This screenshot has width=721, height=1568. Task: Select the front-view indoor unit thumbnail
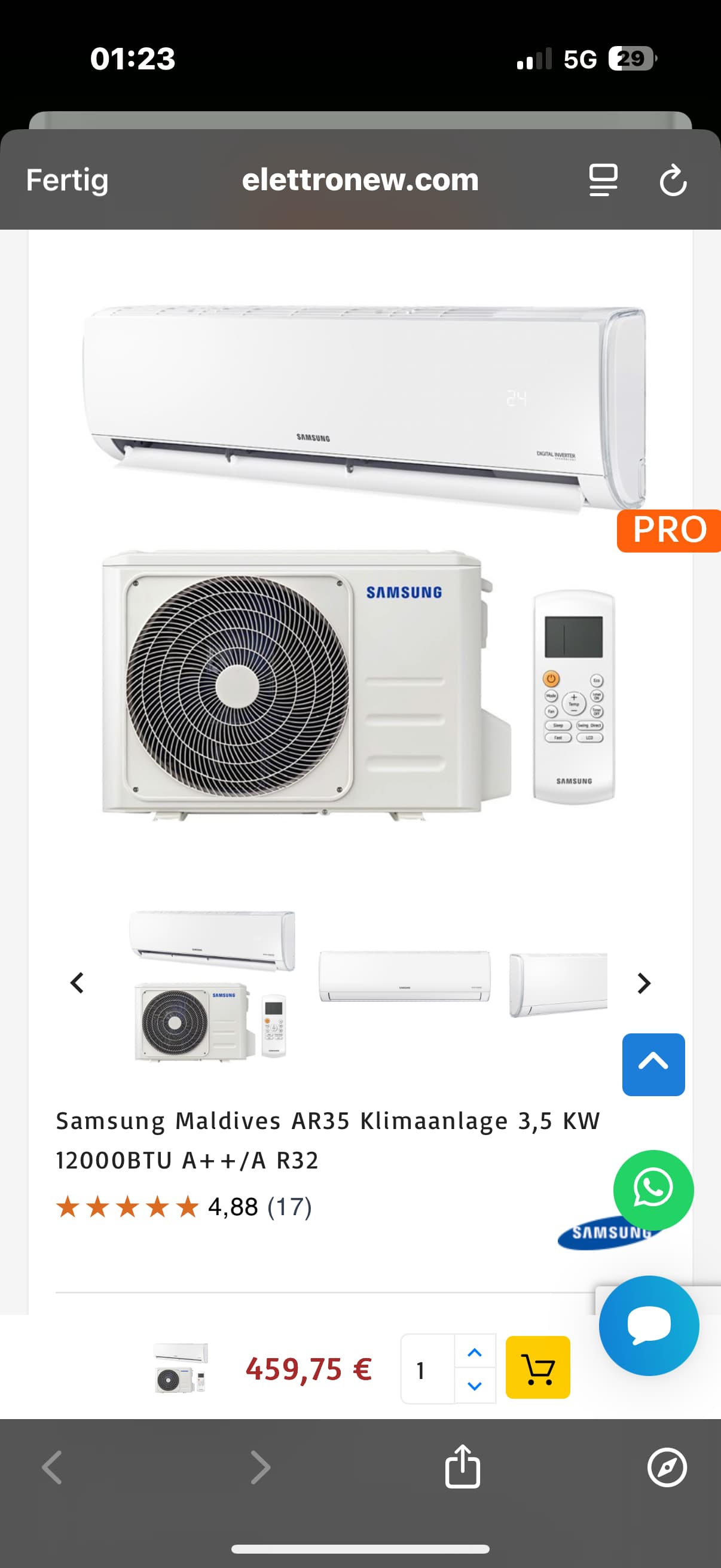tap(404, 977)
